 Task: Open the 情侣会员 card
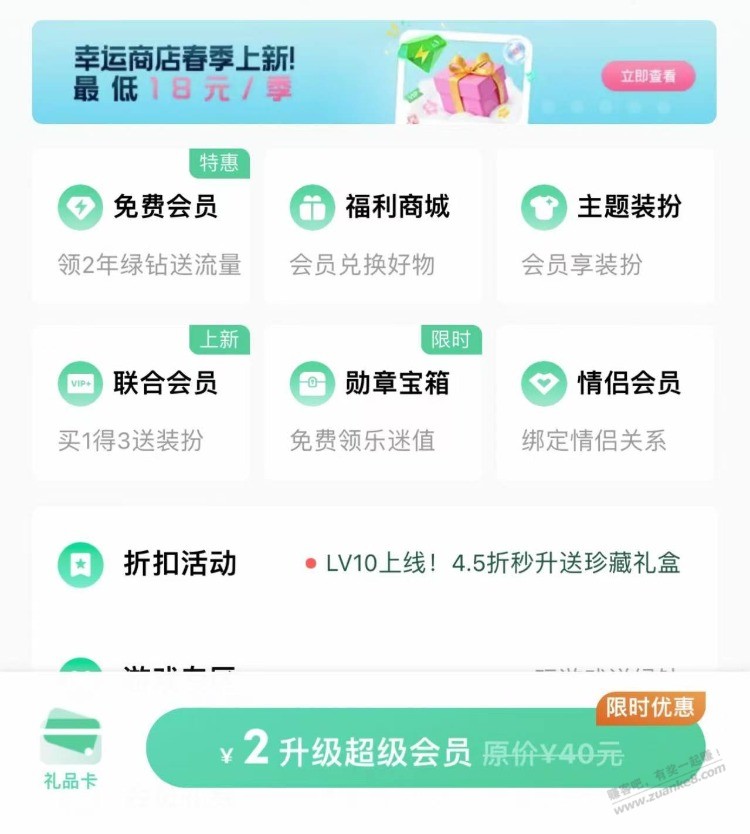pos(605,404)
